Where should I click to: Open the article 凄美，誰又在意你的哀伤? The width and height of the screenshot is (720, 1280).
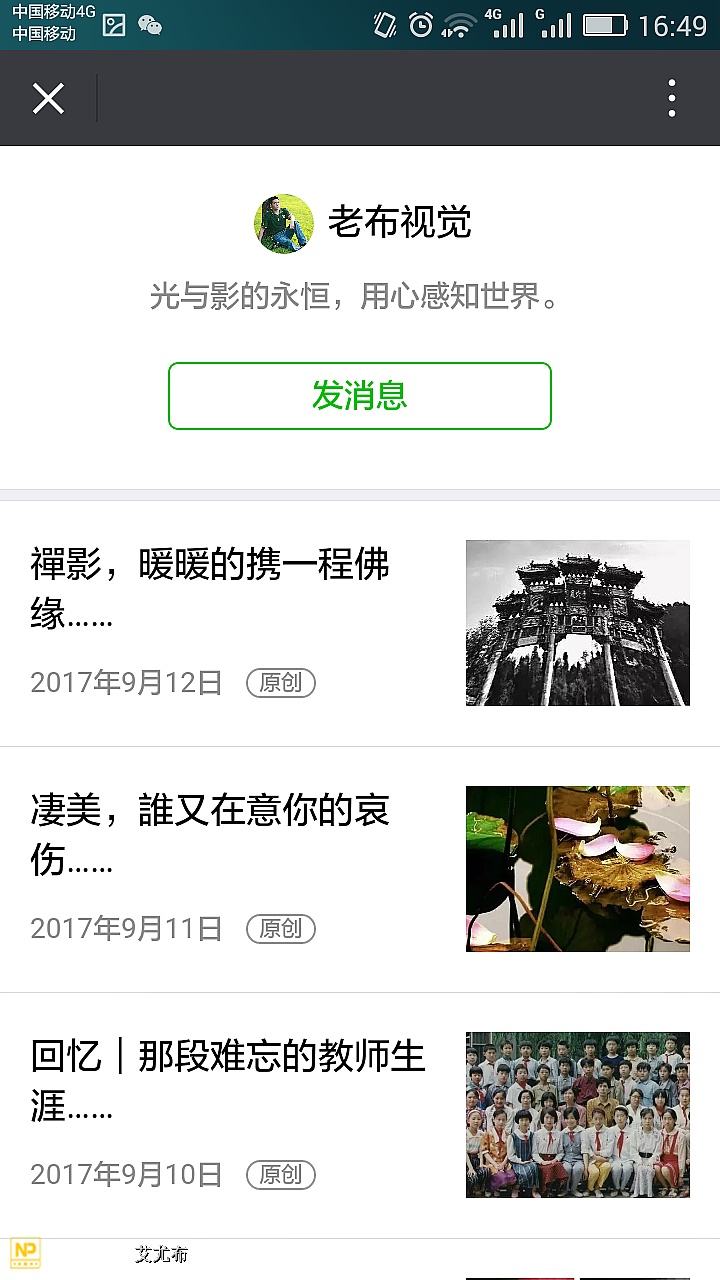(210, 835)
